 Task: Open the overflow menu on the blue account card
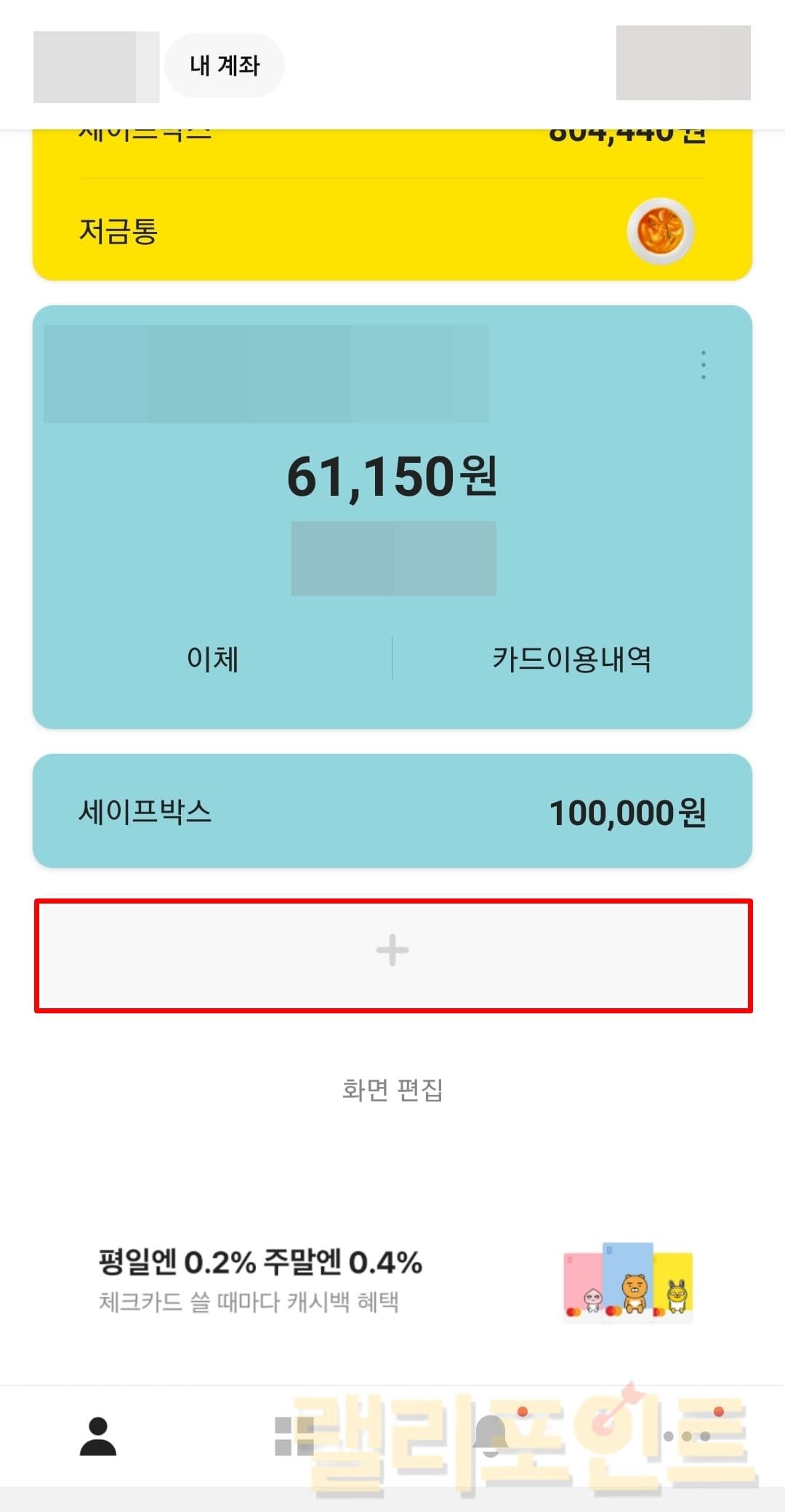703,365
